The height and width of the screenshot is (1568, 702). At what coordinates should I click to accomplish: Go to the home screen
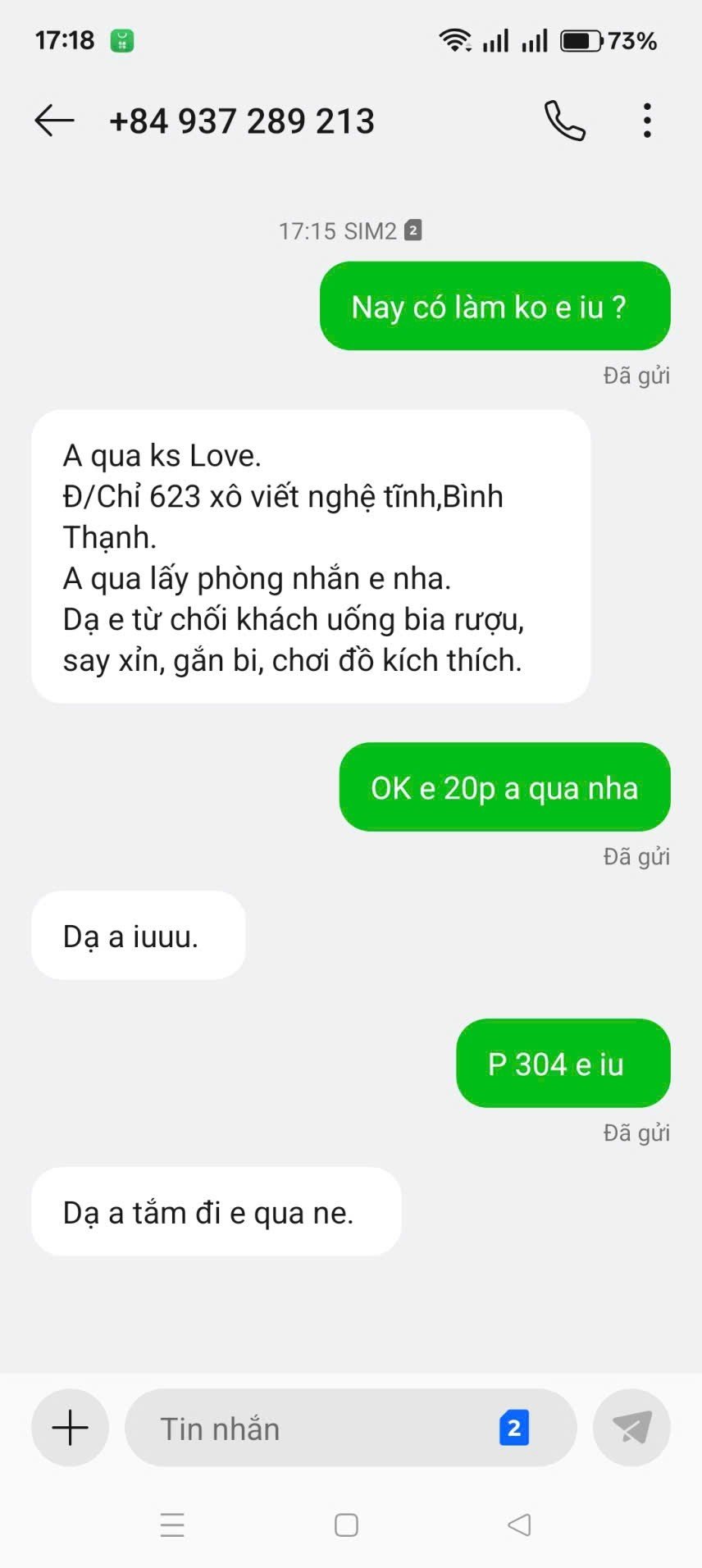click(346, 1525)
